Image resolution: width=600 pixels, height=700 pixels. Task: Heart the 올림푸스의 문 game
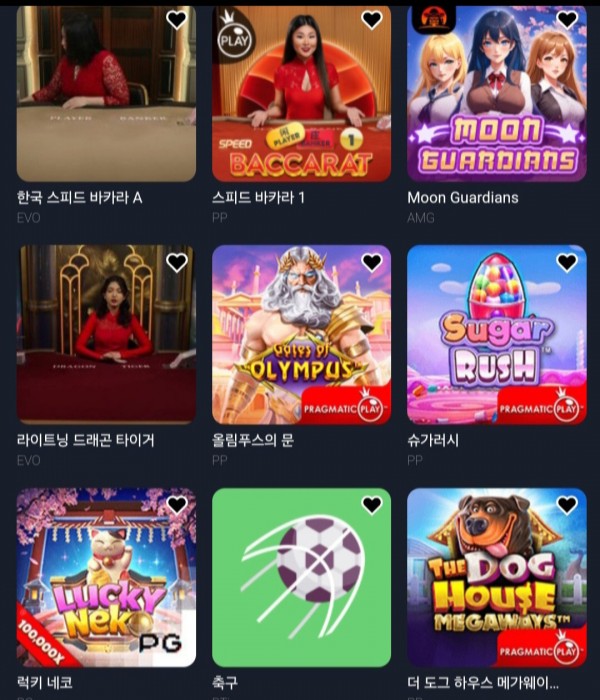tap(372, 263)
